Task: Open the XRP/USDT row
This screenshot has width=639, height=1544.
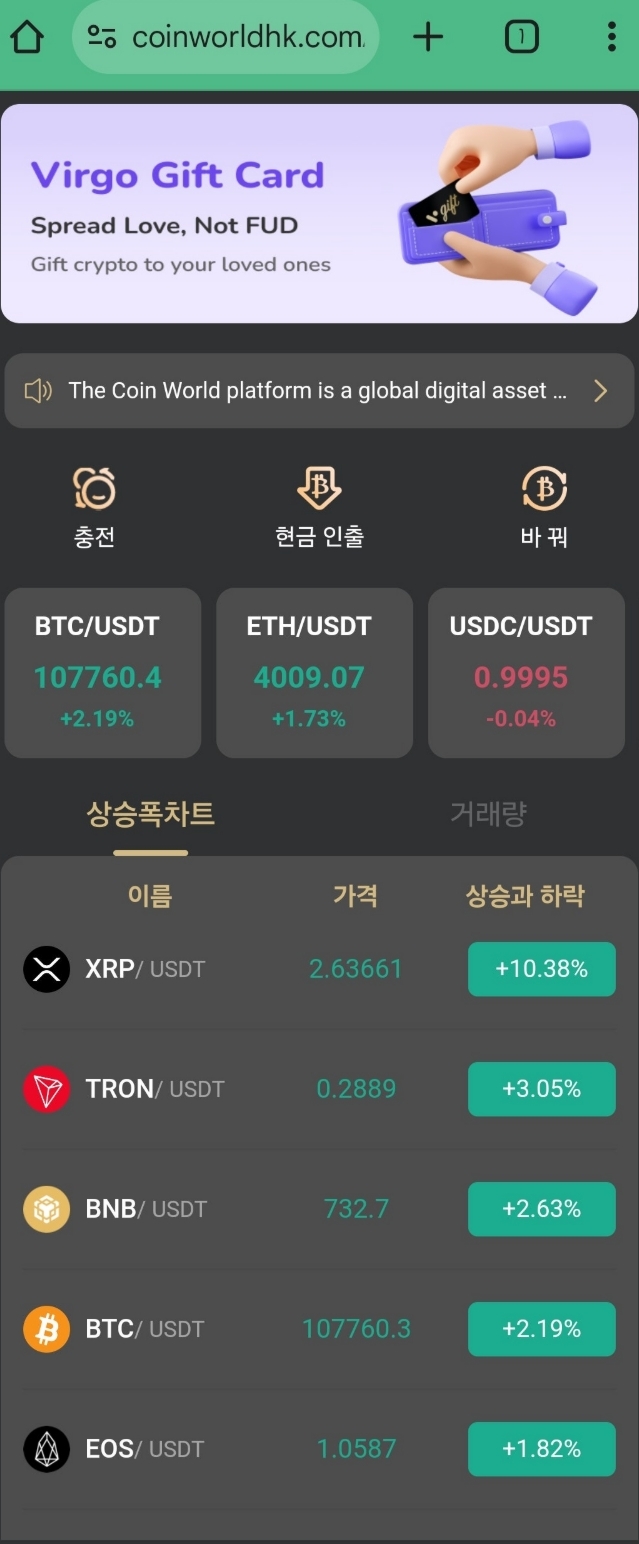Action: (x=319, y=969)
